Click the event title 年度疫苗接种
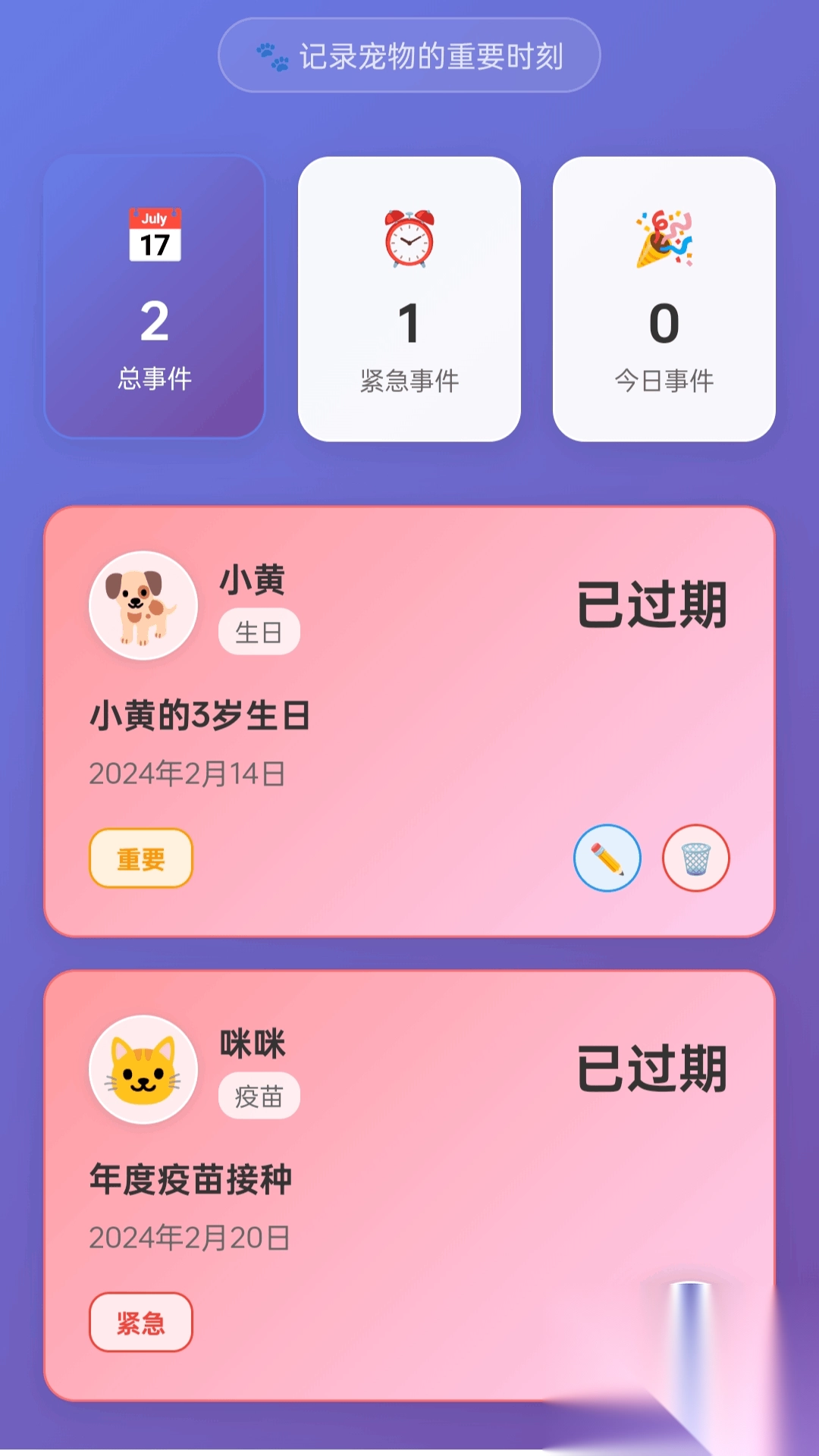The image size is (819, 1456). tap(192, 1179)
